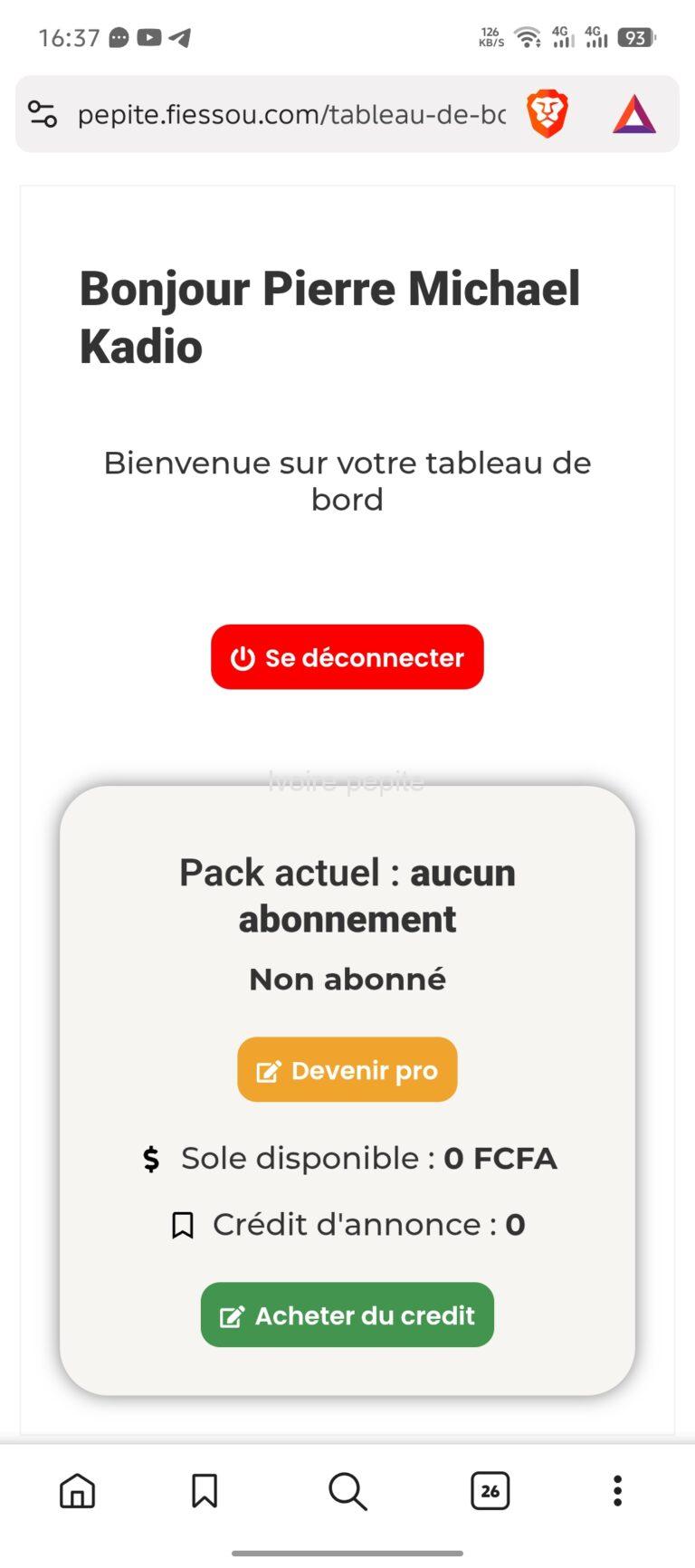Open the address bar URL field
The width and height of the screenshot is (695, 1568).
(x=290, y=115)
